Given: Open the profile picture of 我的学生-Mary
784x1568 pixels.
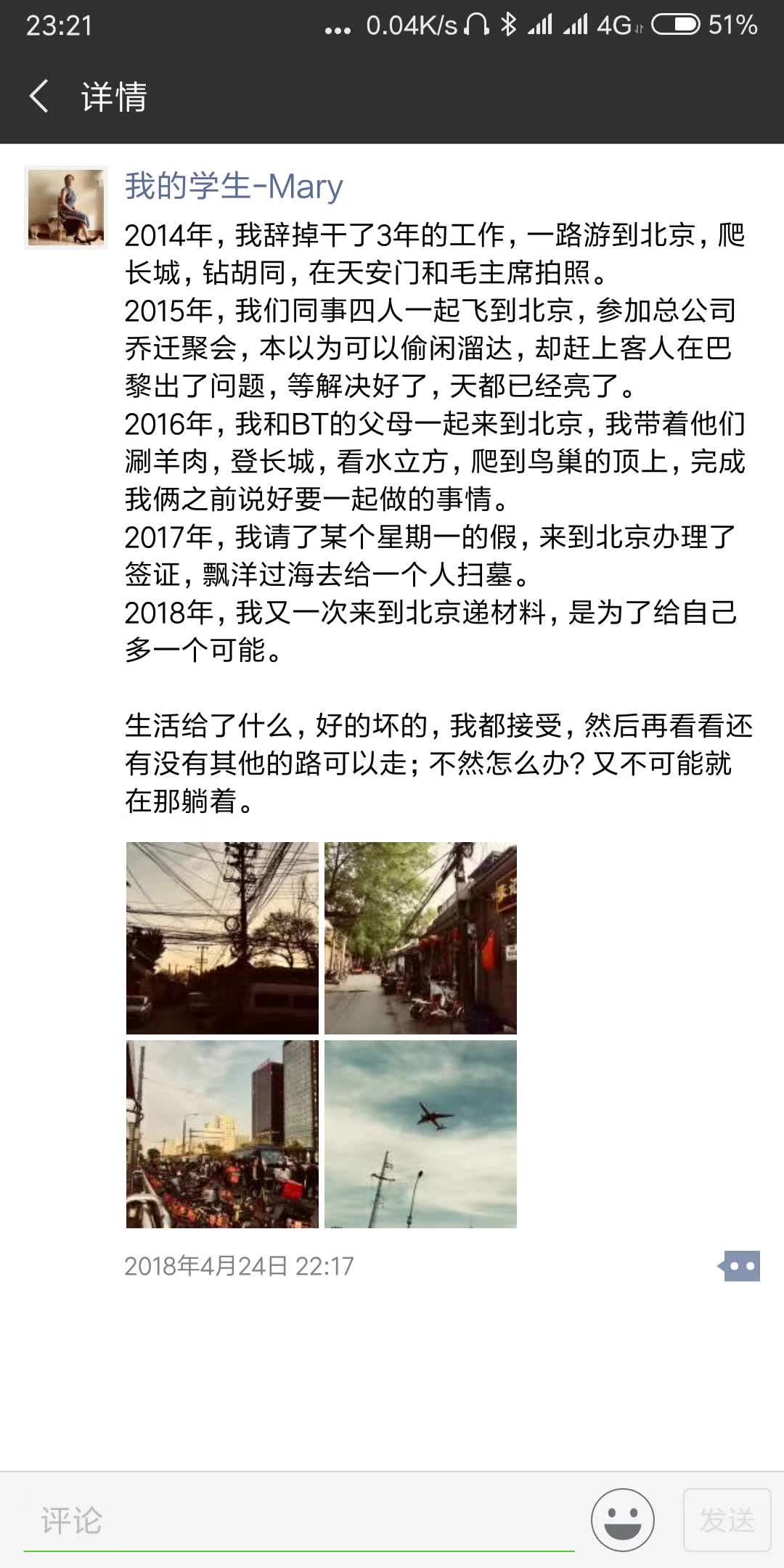Looking at the screenshot, I should point(66,208).
